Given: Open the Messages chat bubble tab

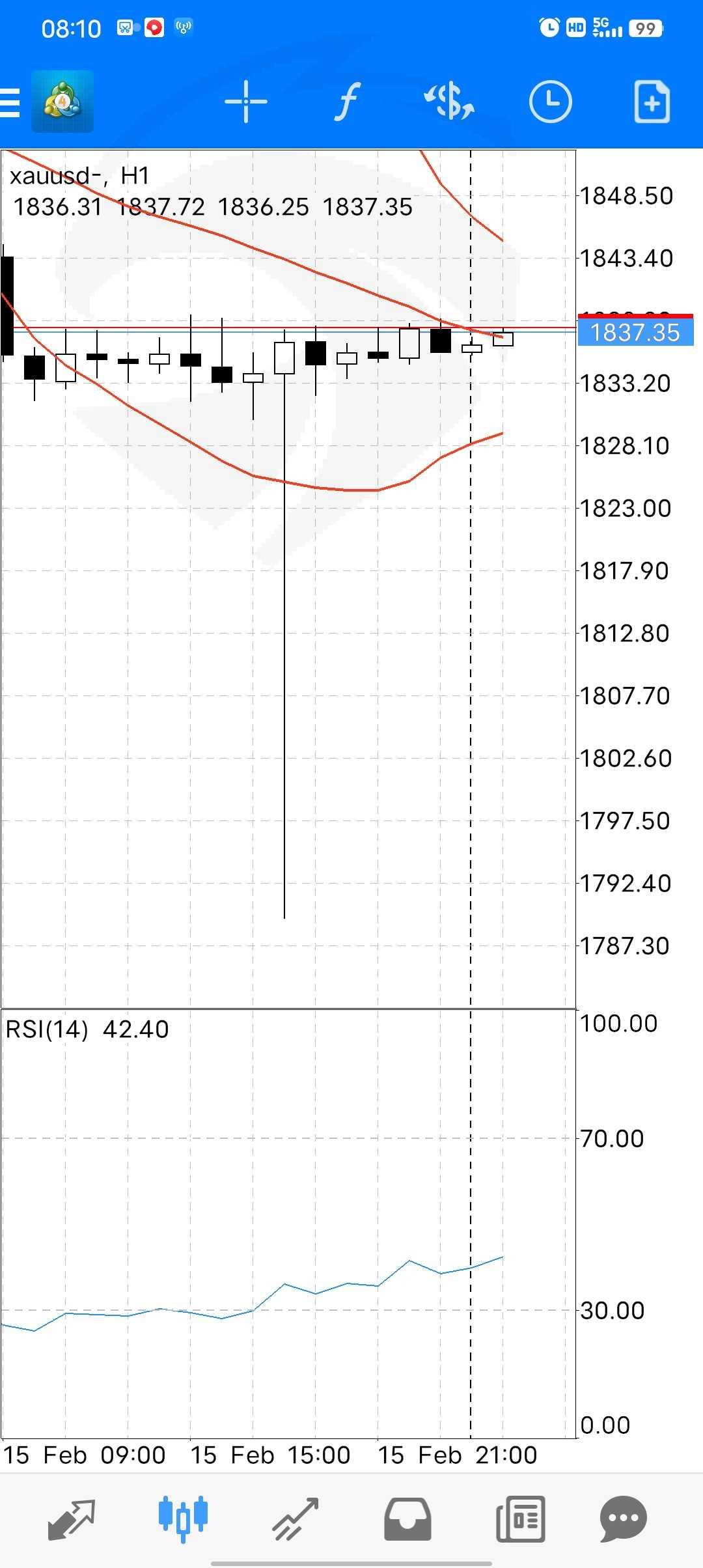Looking at the screenshot, I should [x=624, y=1519].
